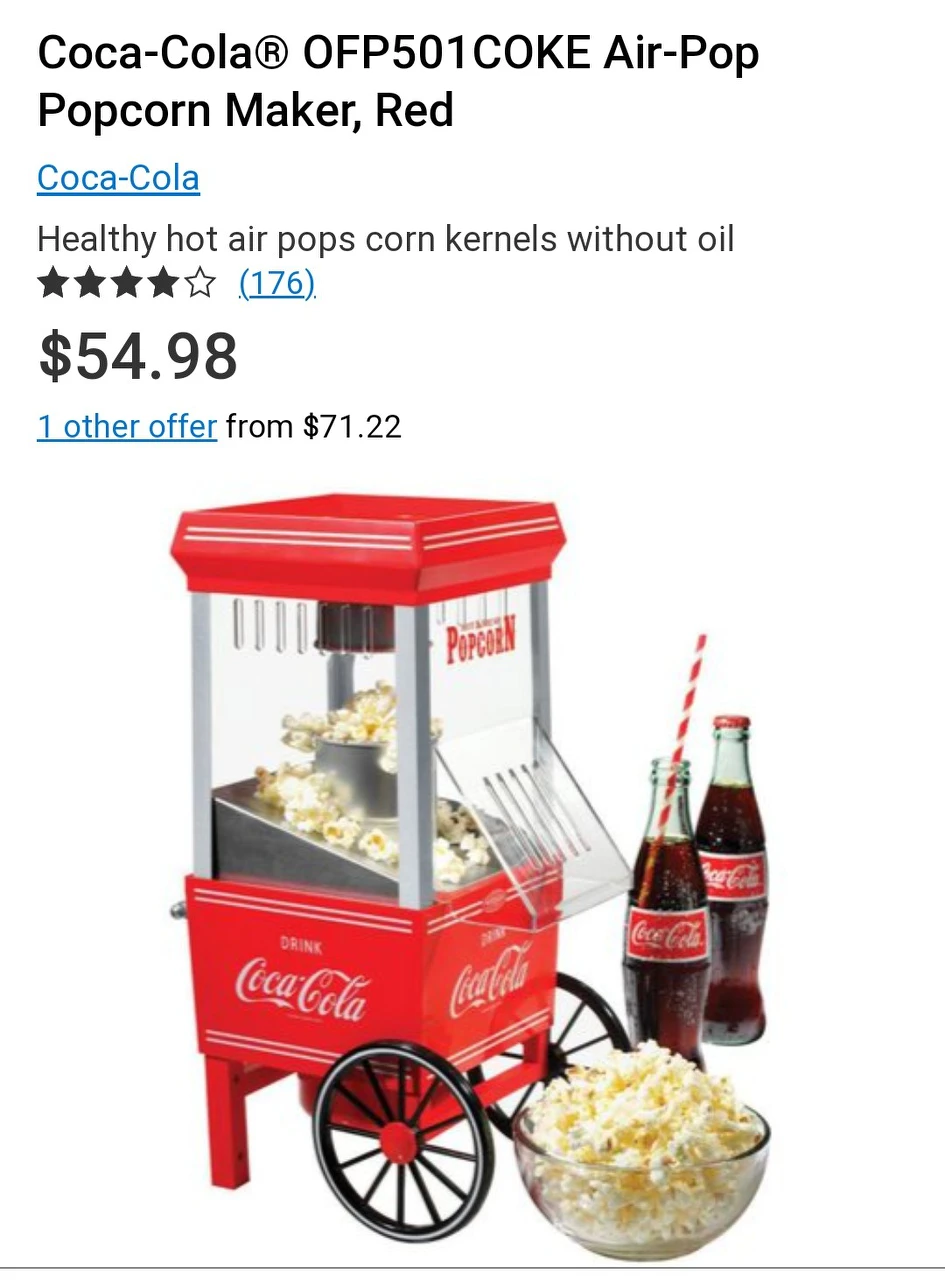Select the empty fifth star outline
This screenshot has height=1288, width=945.
coord(201,283)
